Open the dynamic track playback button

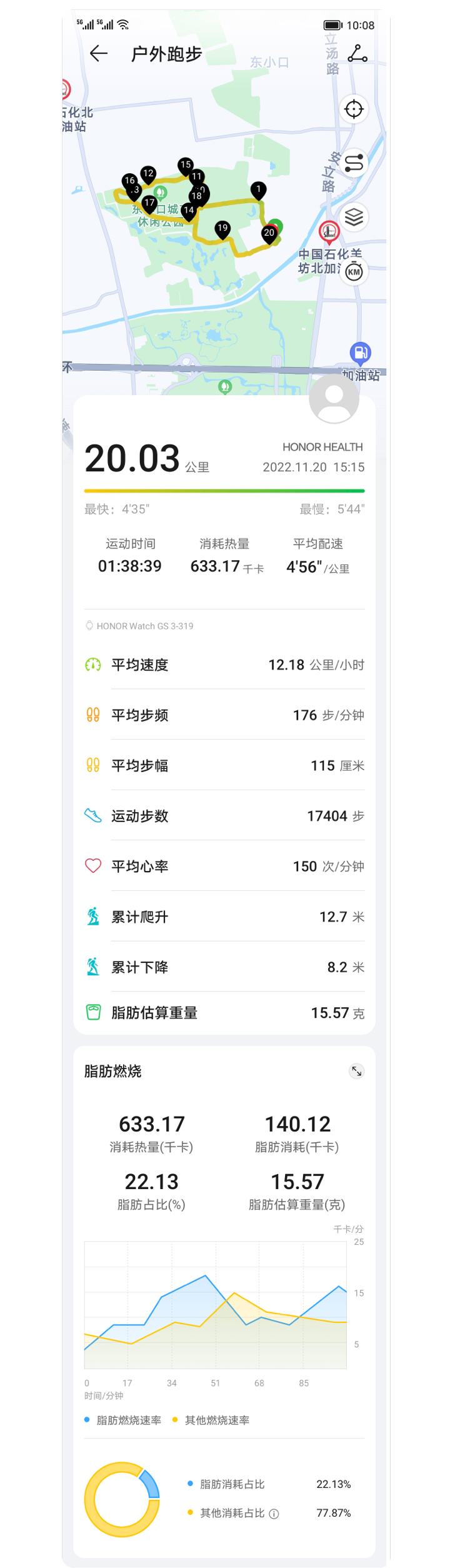(x=354, y=163)
